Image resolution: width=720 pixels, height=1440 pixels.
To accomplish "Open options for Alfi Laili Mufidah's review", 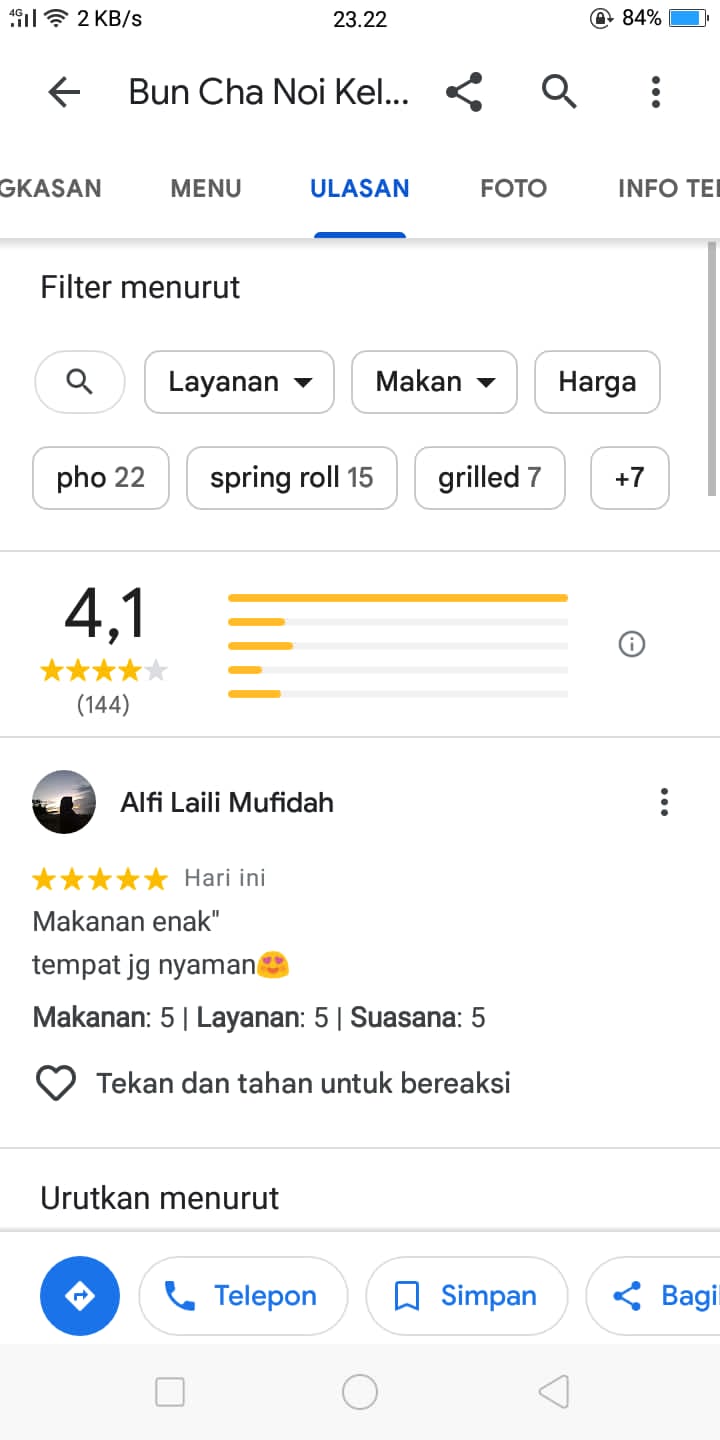I will tap(664, 802).
